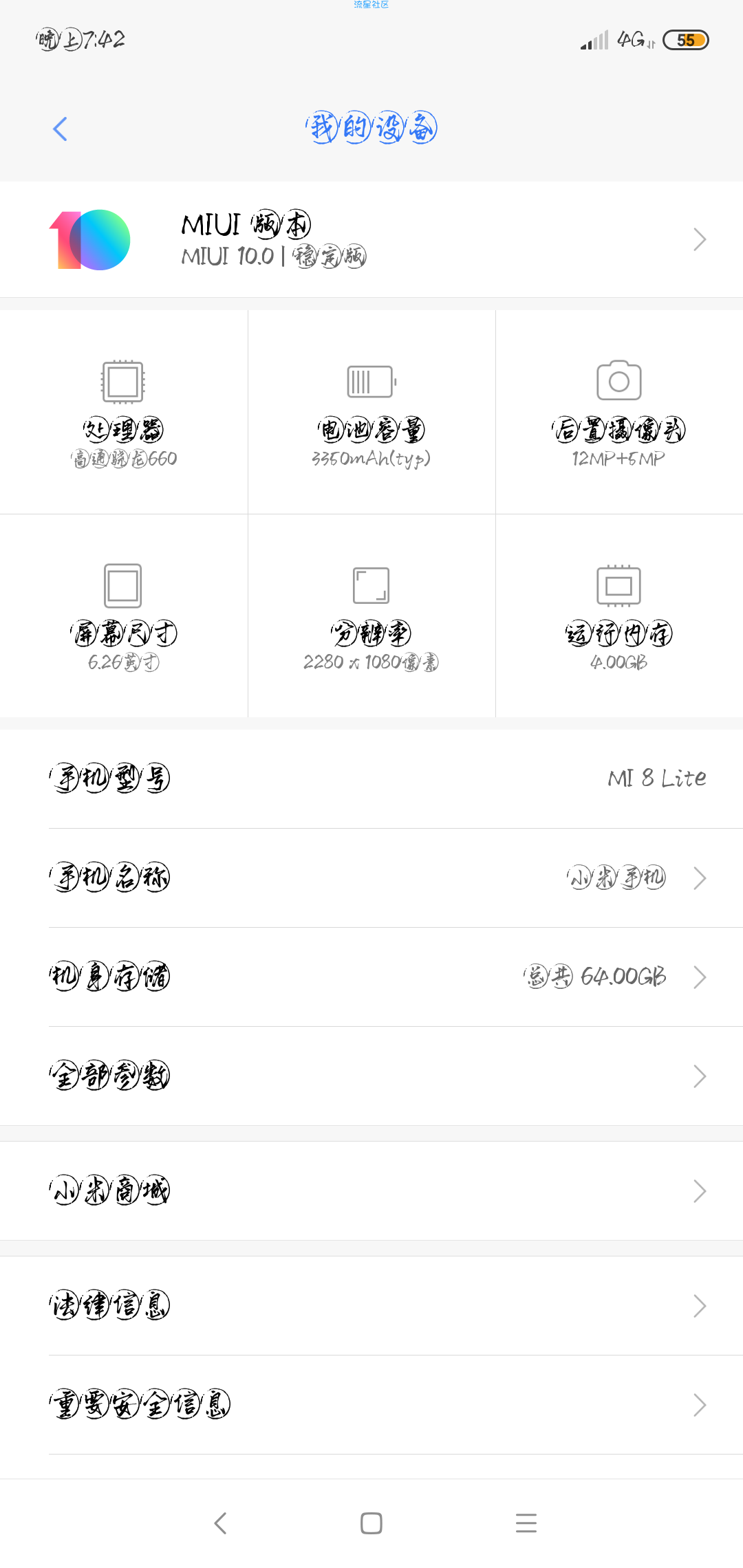Screen dimensions: 743x1568
Task: Open the 手机名称 setting
Action: [x=371, y=878]
